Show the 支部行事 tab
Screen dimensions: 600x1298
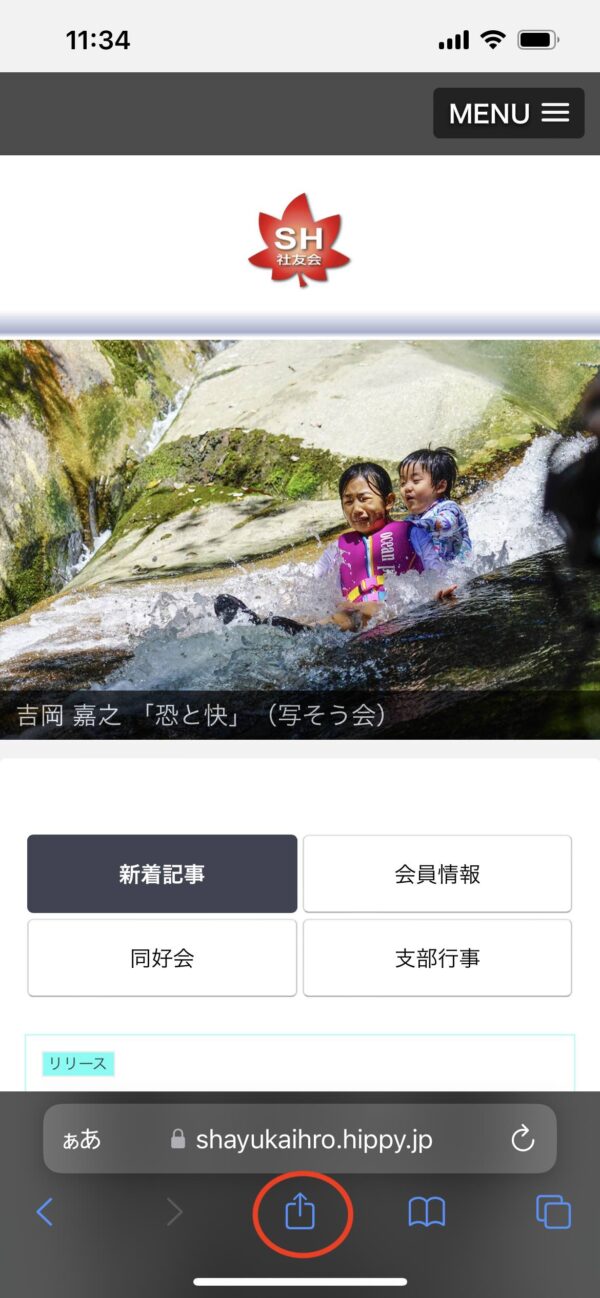point(437,958)
